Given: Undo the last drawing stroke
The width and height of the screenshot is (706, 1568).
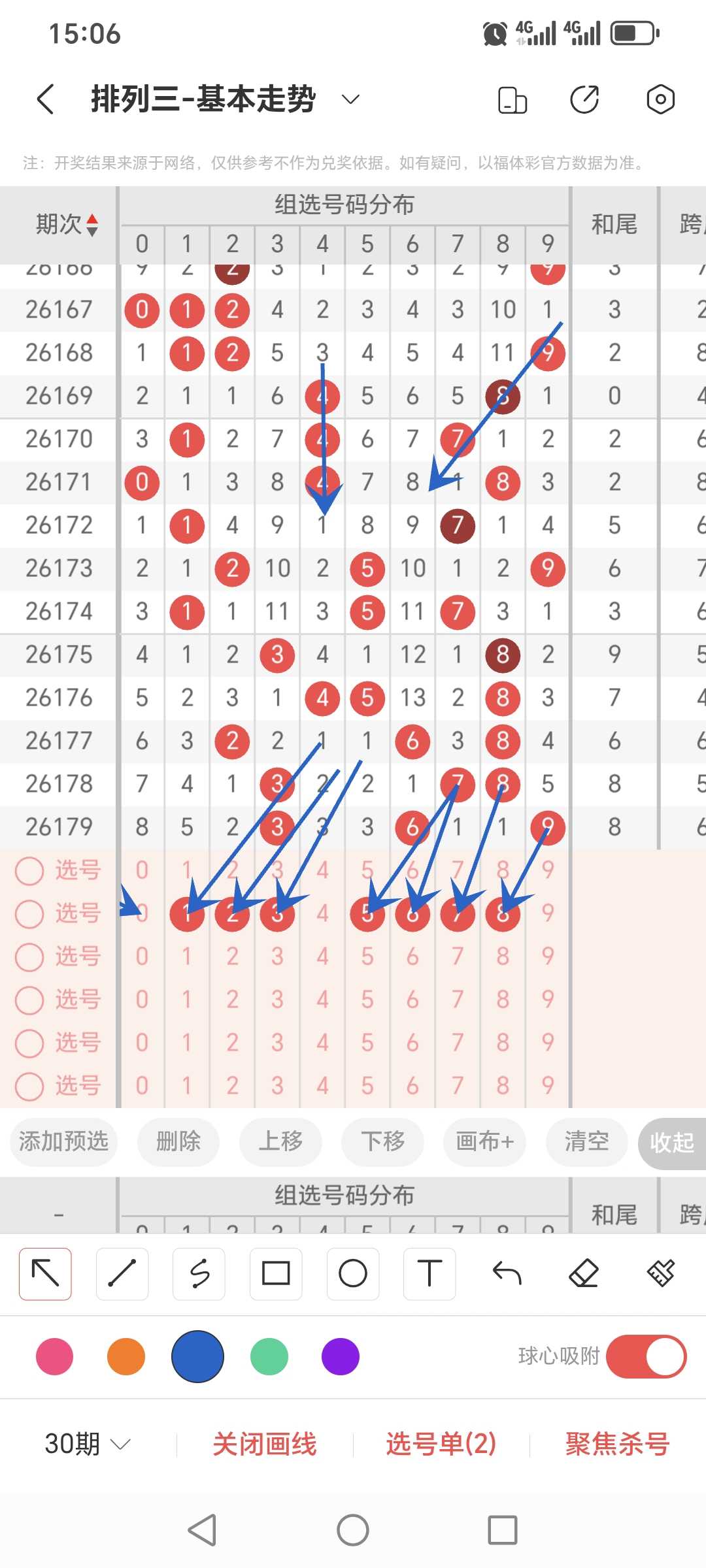Looking at the screenshot, I should [507, 1273].
